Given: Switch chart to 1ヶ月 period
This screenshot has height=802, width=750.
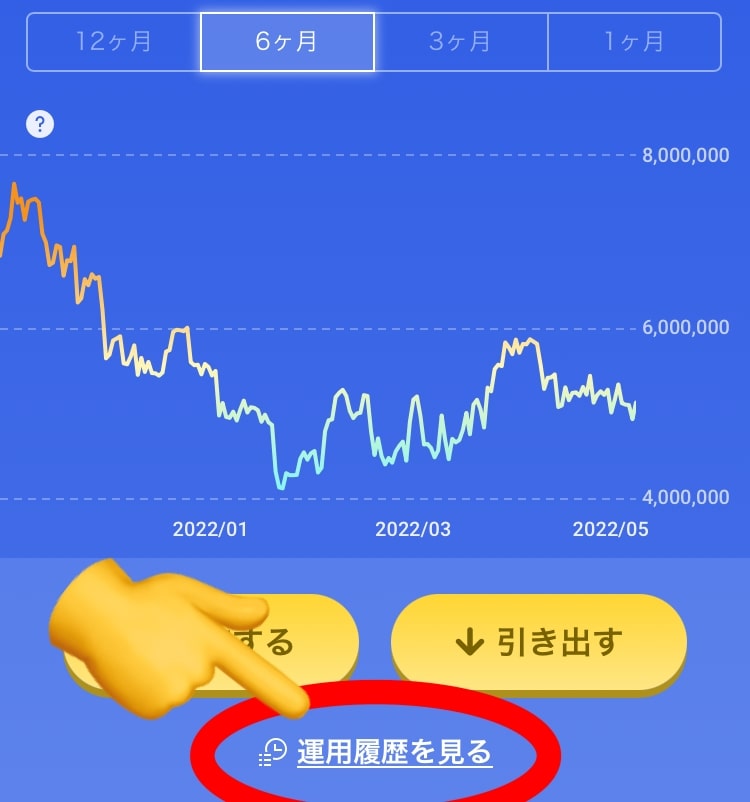Looking at the screenshot, I should 634,42.
